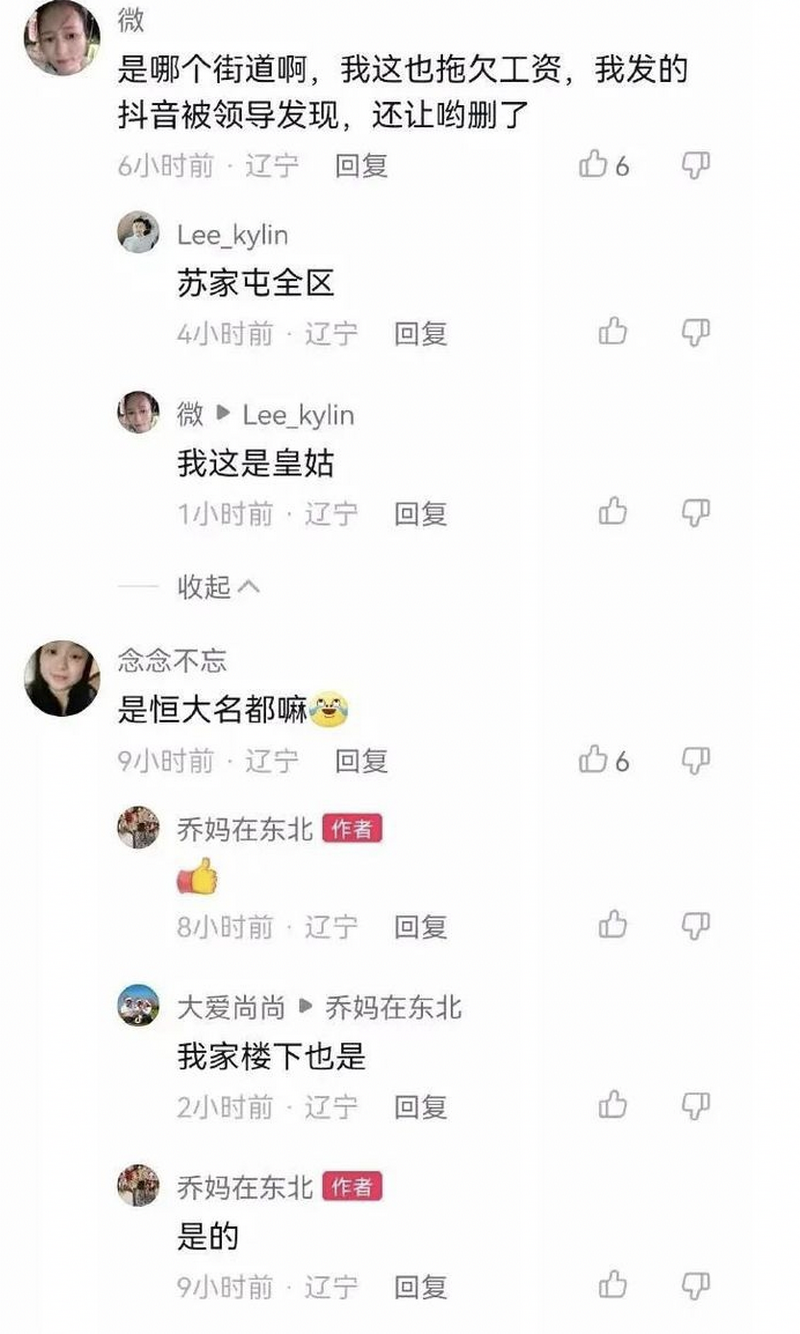The image size is (800, 1334).
Task: Like the 是的 reply at the bottom
Action: (x=612, y=1286)
